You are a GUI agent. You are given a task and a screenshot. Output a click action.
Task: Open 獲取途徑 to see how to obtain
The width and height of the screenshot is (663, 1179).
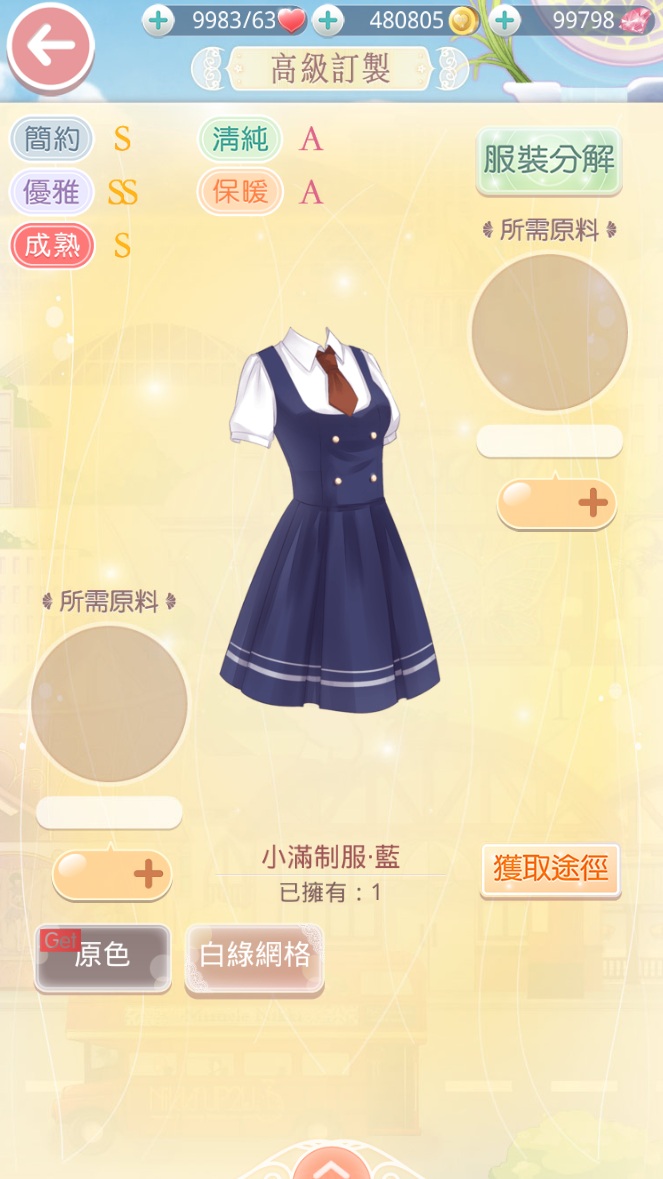point(550,868)
